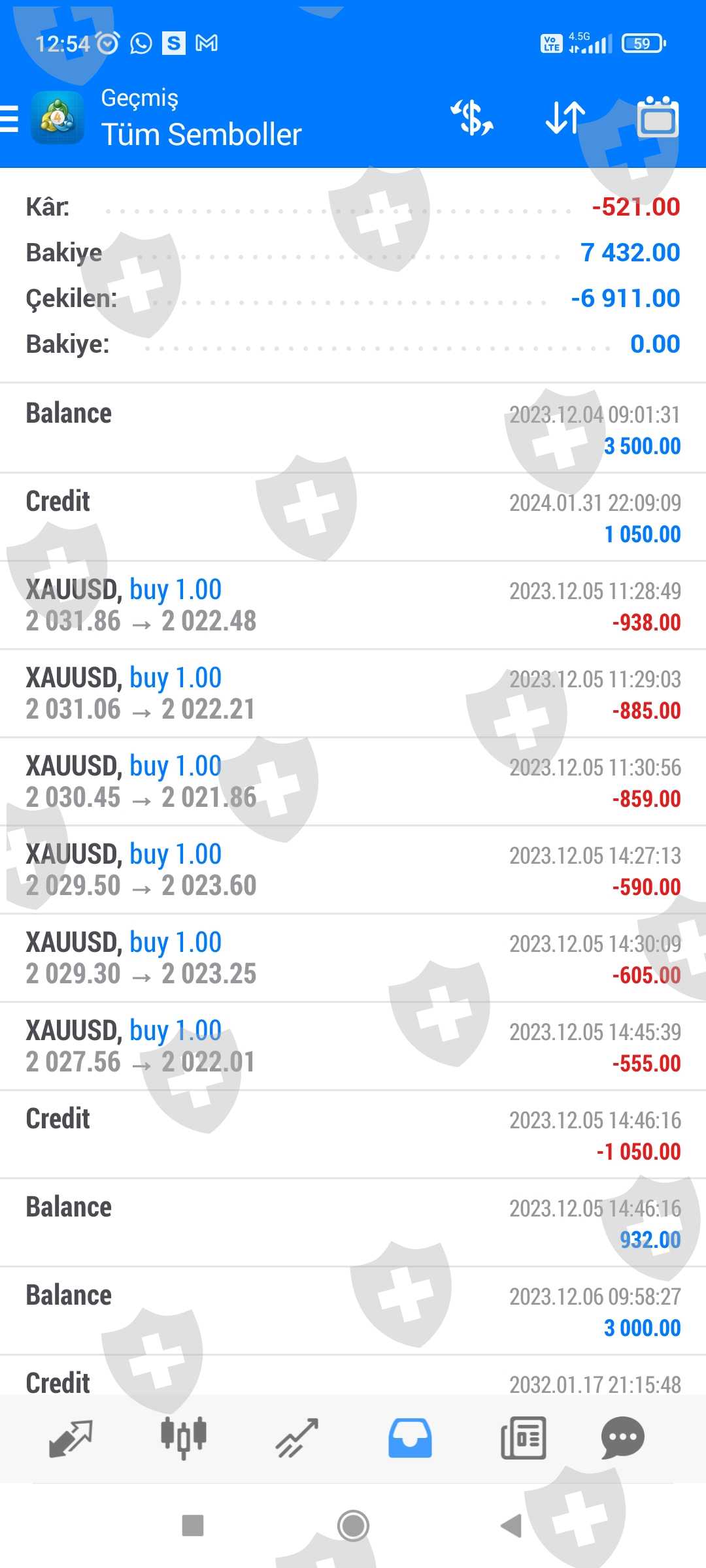Open the News tab

point(523,1439)
